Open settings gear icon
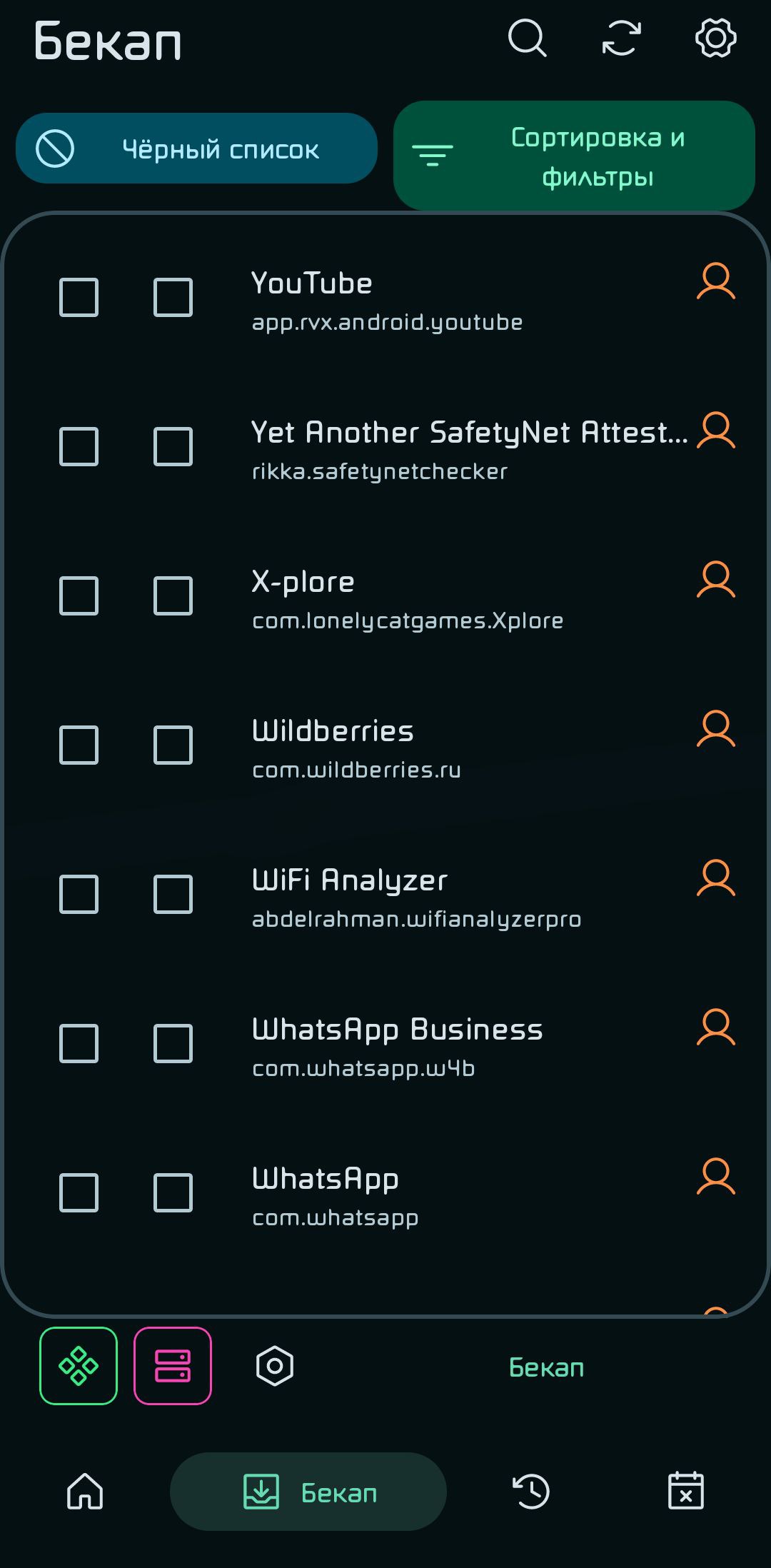The width and height of the screenshot is (771, 1568). click(x=715, y=38)
